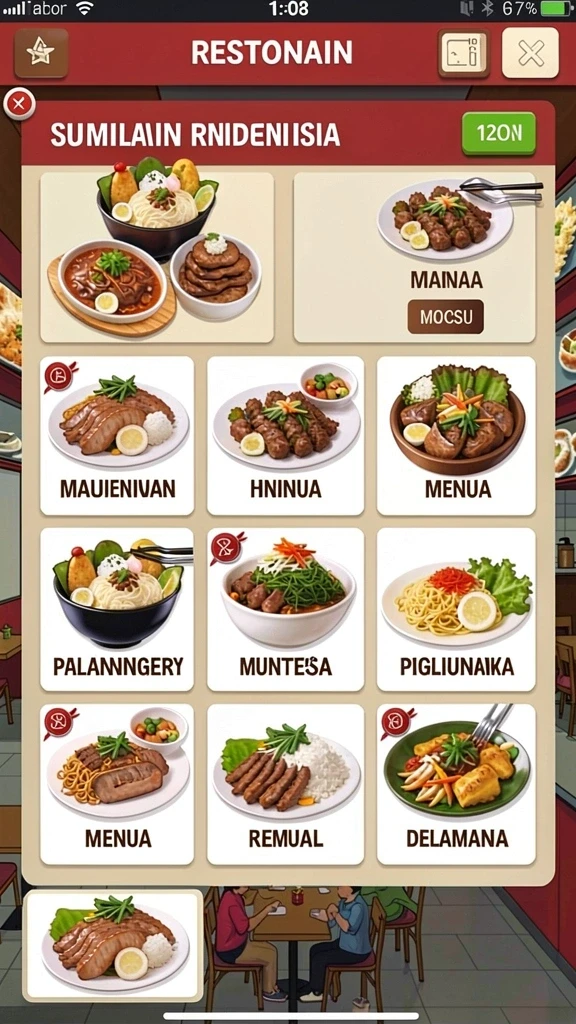Select the MUNTESA dish card
This screenshot has width=576, height=1024.
pos(285,609)
